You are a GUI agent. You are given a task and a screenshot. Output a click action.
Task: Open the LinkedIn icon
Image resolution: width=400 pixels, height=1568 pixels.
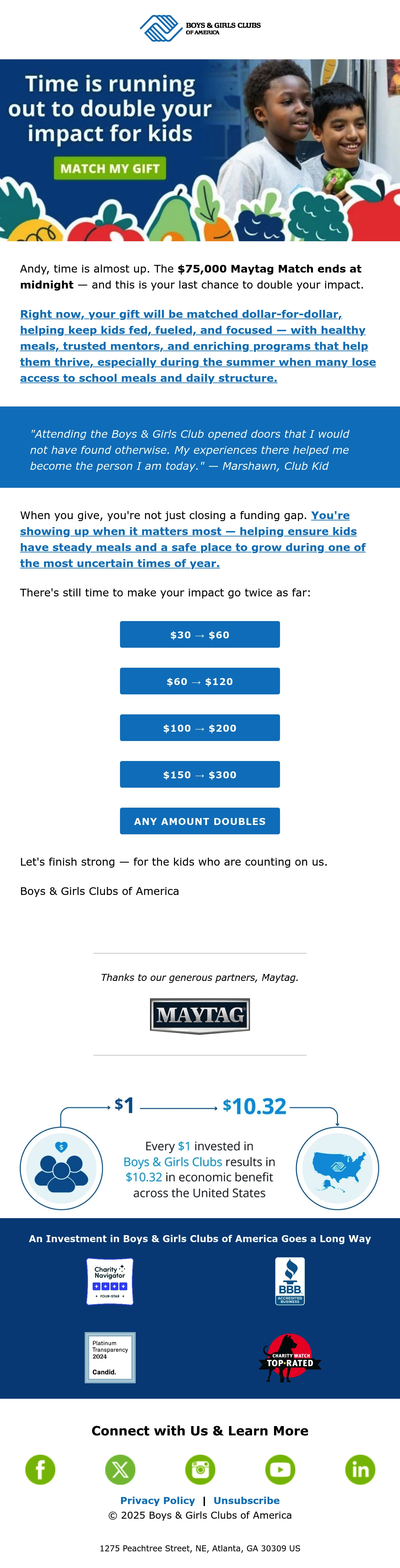pos(360,1469)
